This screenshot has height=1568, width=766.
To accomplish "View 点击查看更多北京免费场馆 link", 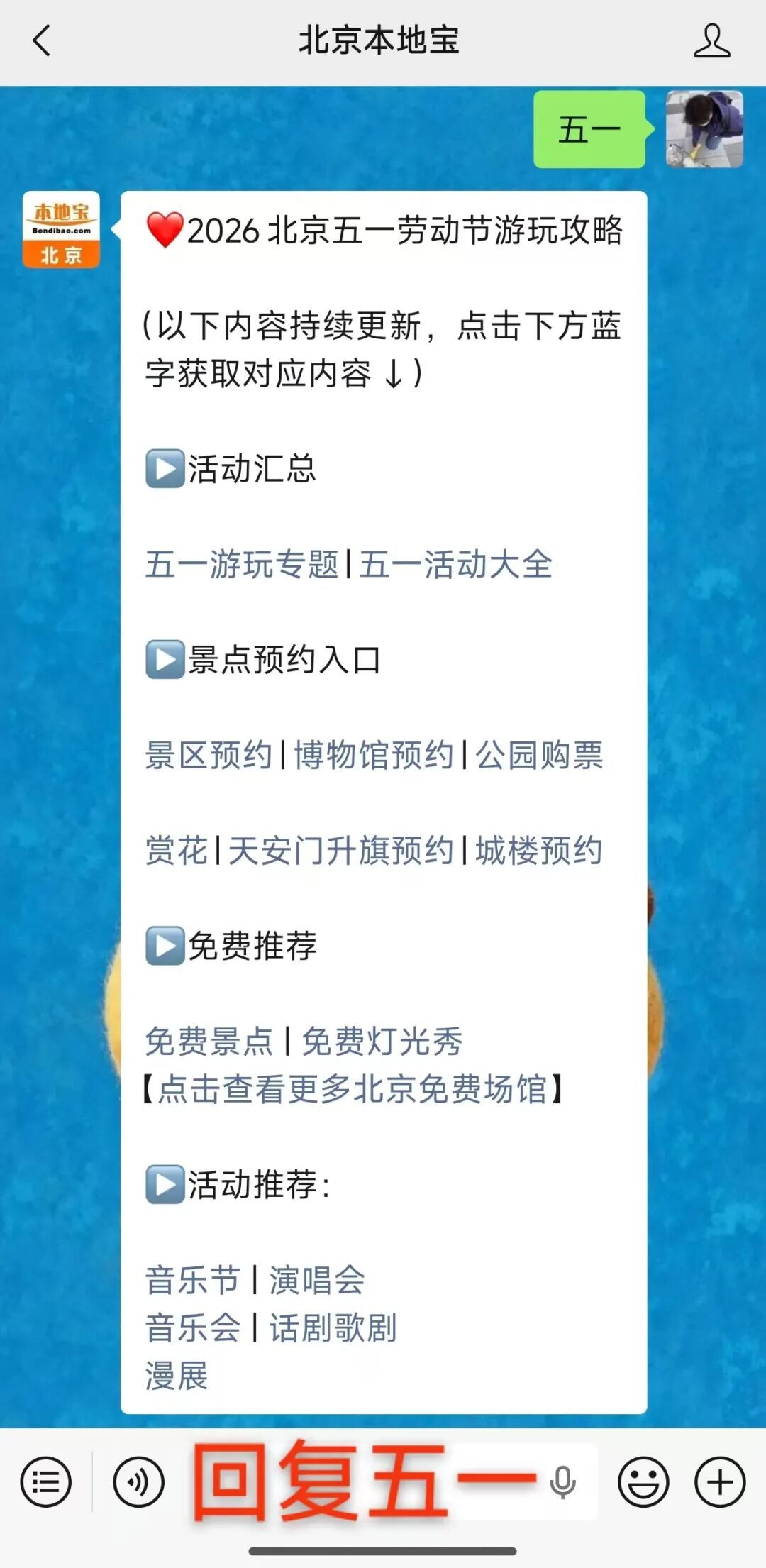I will (x=353, y=1088).
